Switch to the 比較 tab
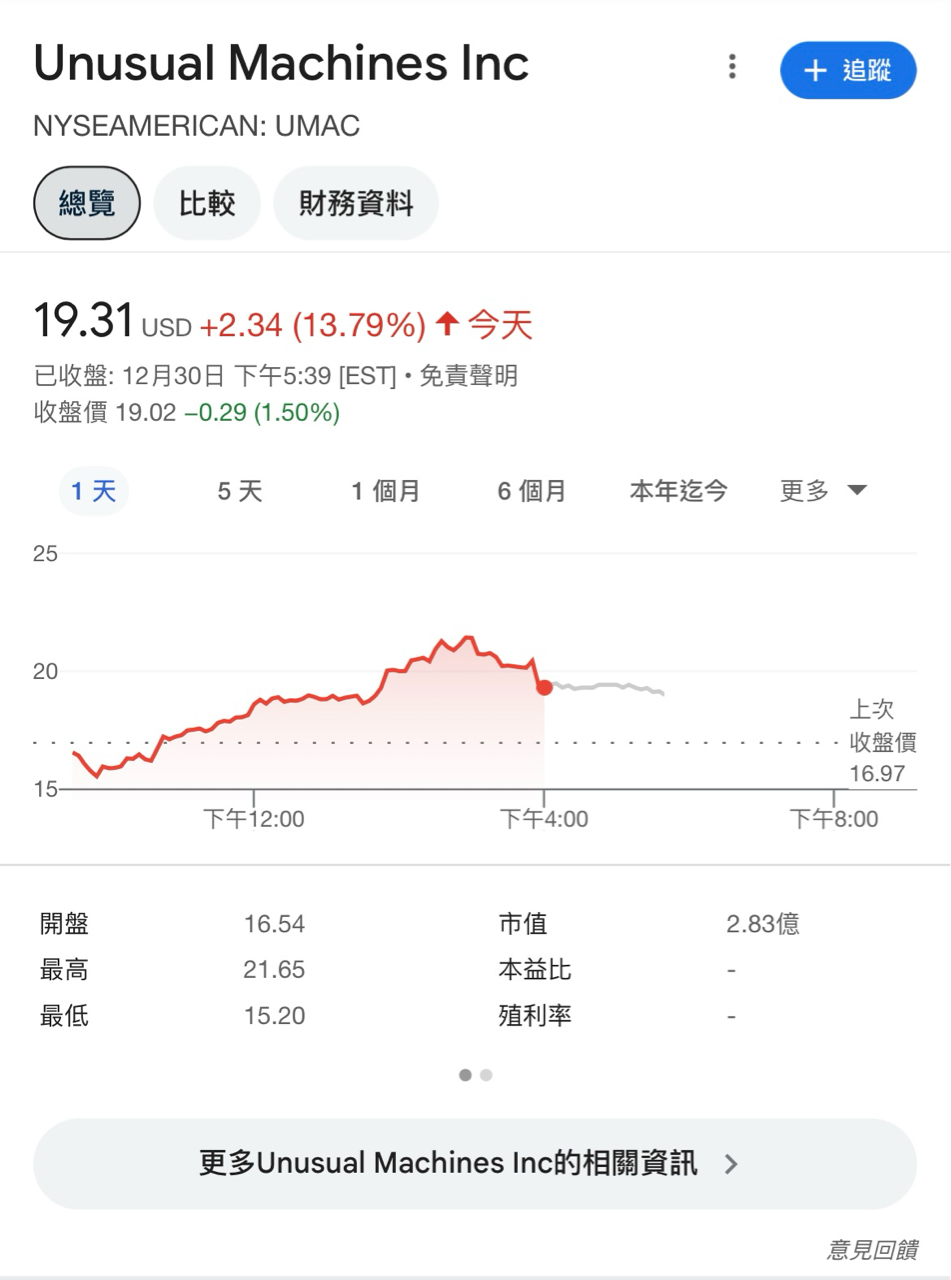 click(207, 202)
